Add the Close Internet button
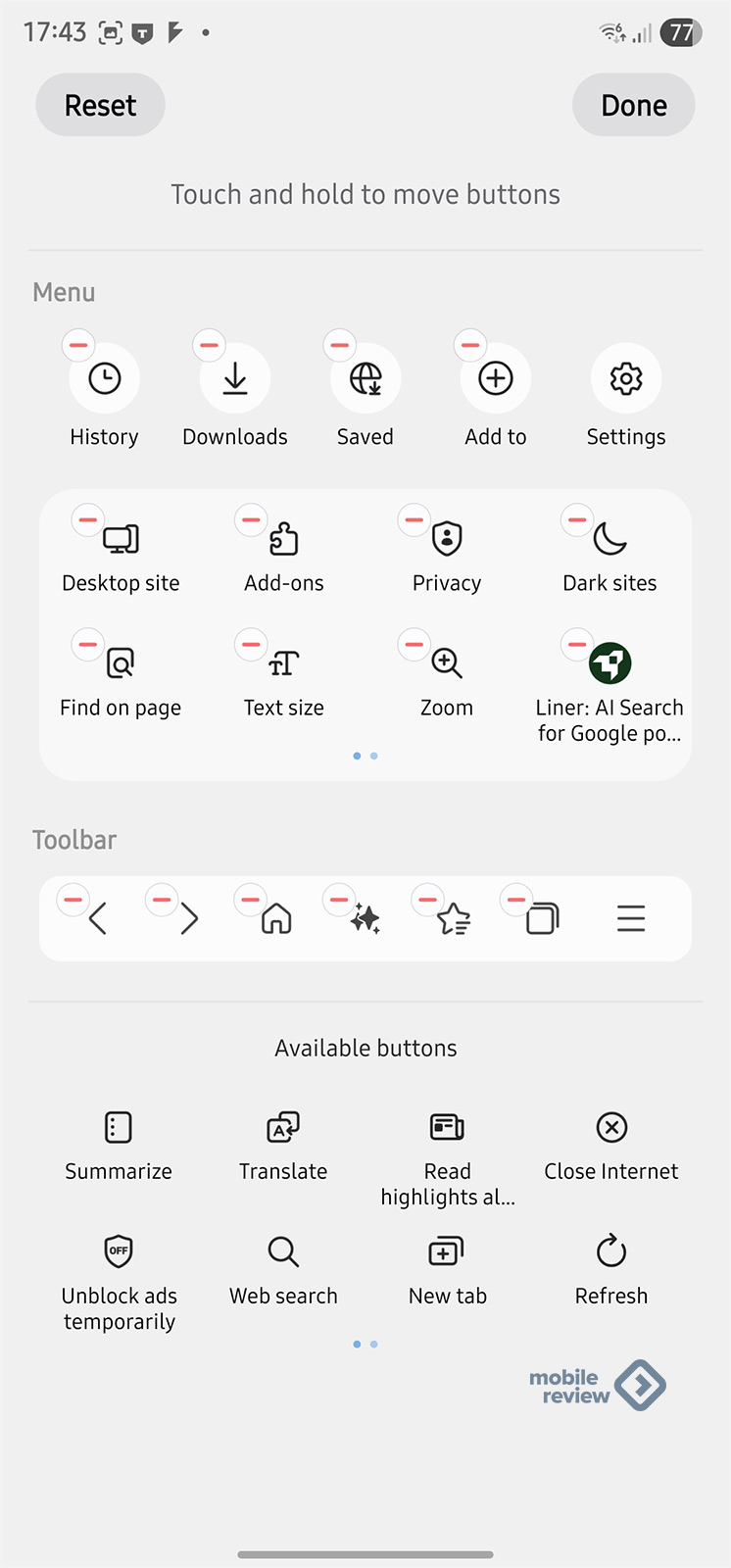The image size is (731, 1568). (611, 1128)
